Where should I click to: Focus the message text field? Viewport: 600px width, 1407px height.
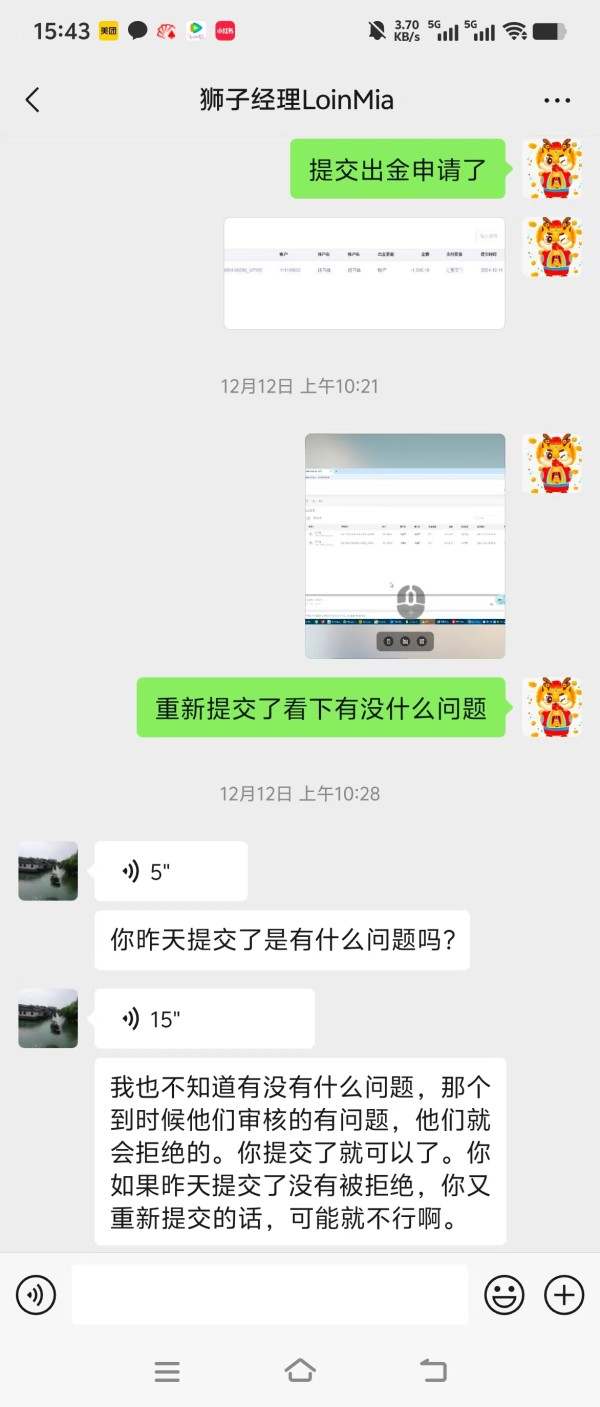[x=269, y=1295]
